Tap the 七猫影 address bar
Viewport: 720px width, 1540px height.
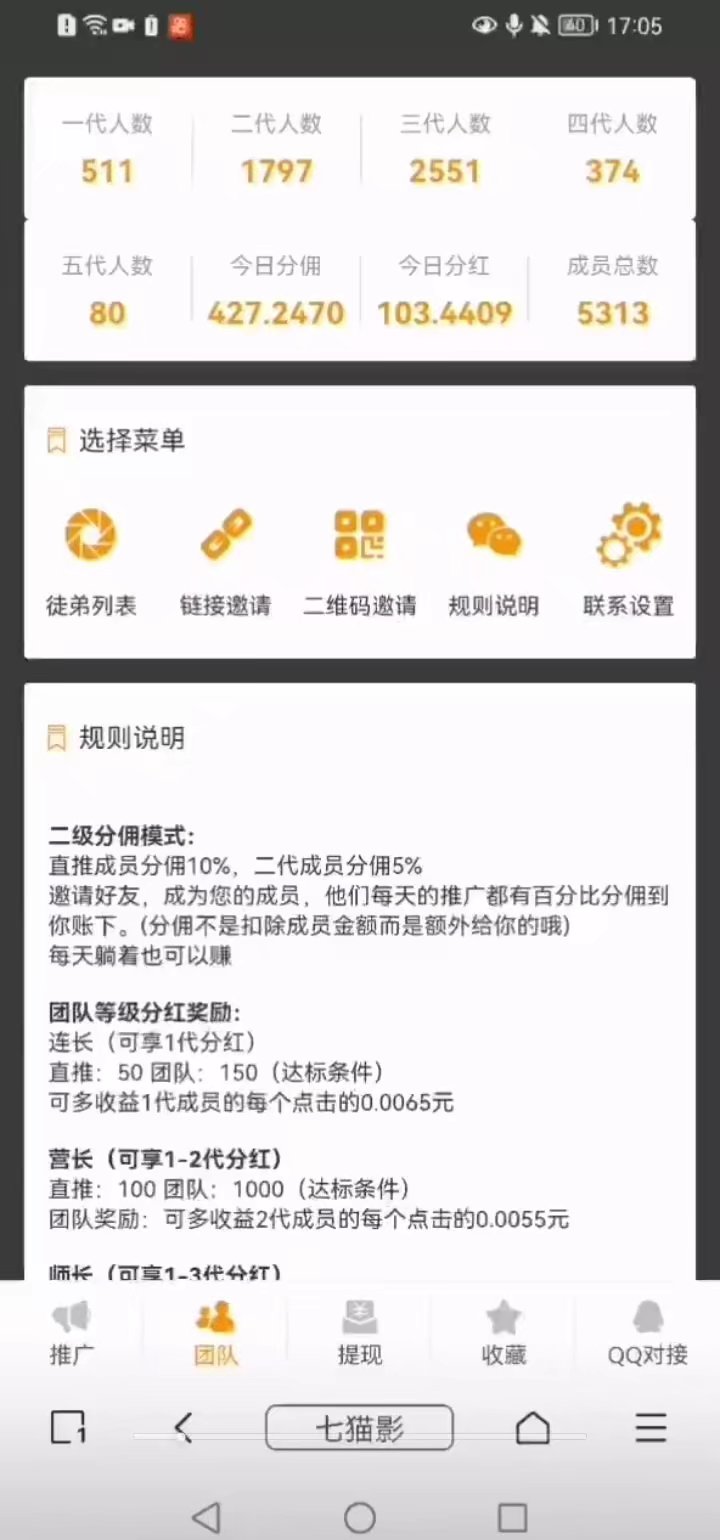point(359,1428)
